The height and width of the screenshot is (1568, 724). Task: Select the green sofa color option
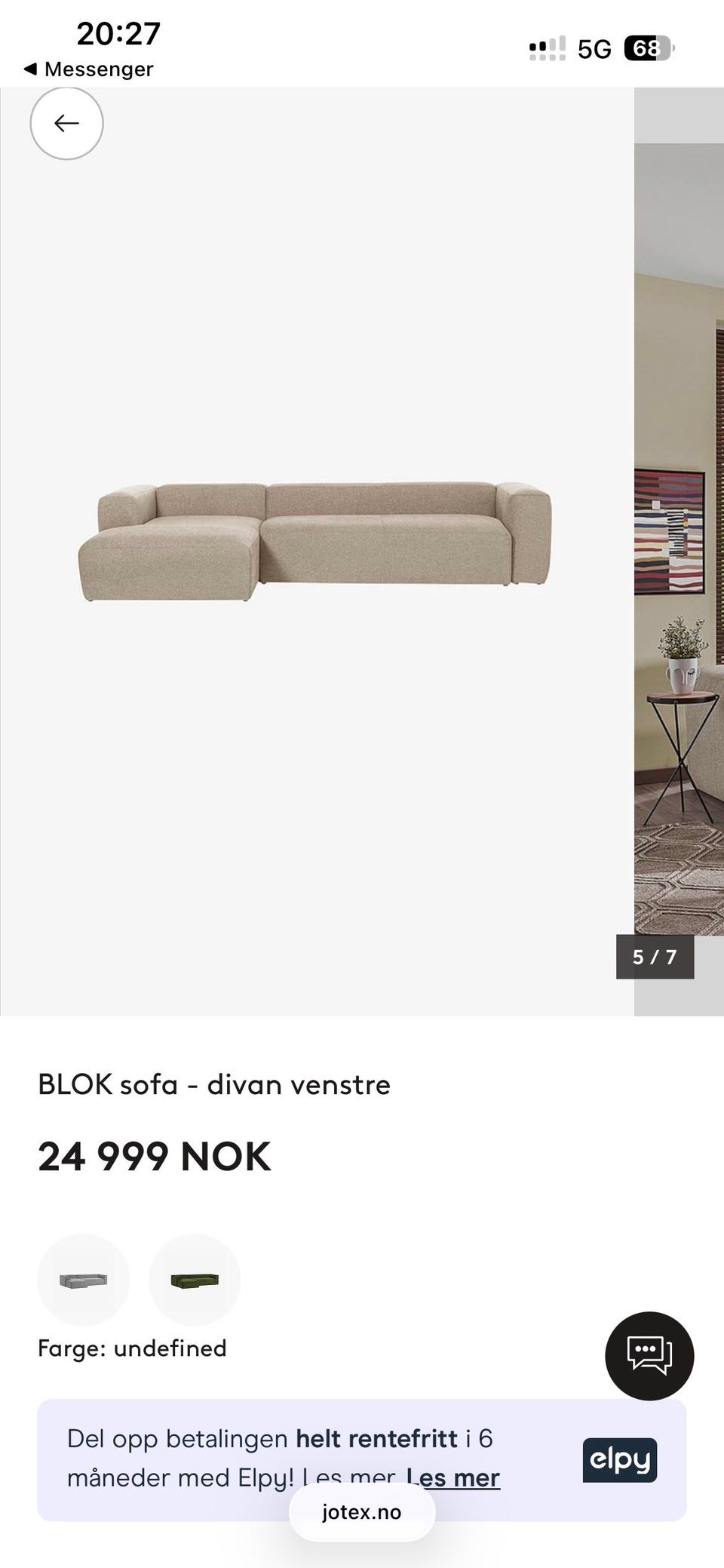point(195,1280)
